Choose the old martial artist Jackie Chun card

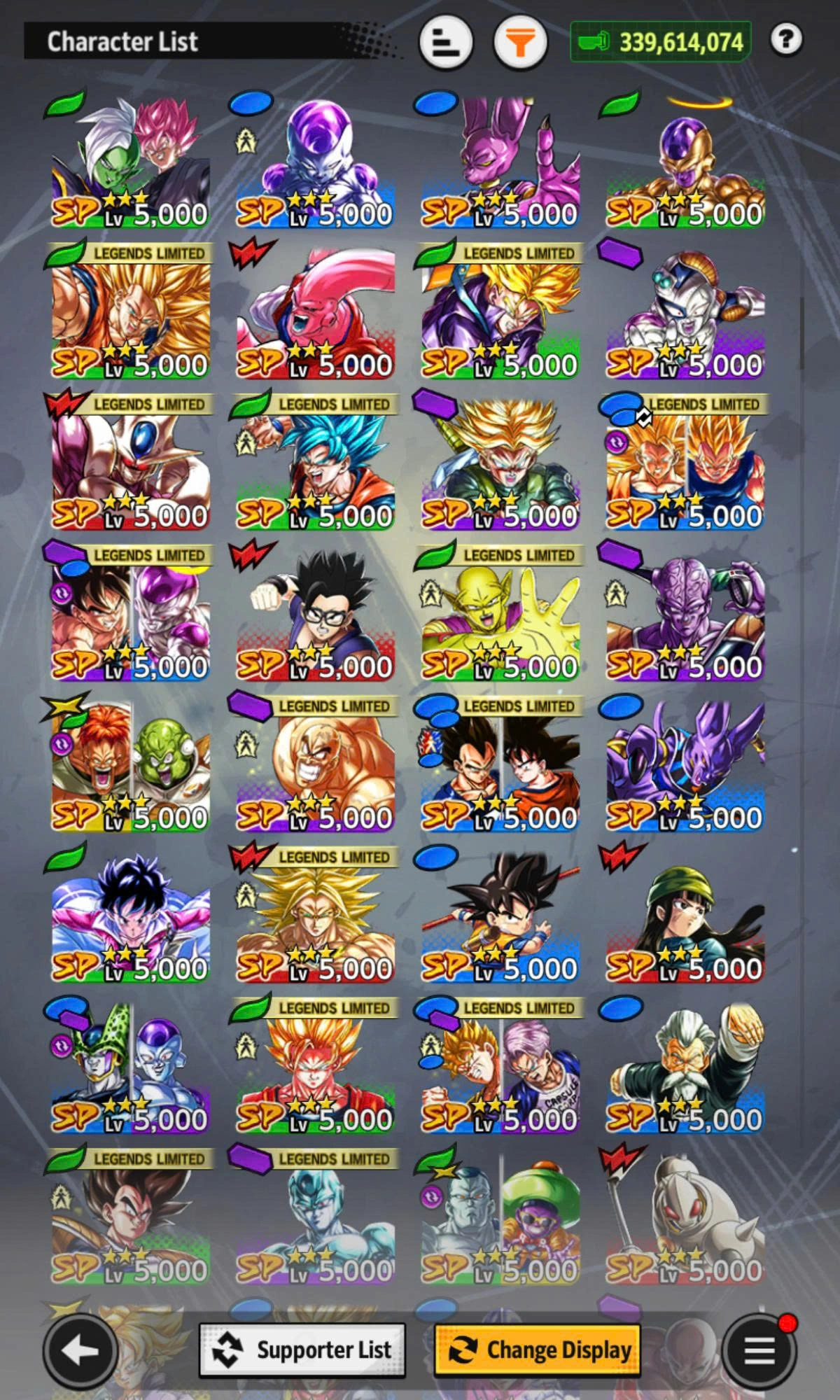(685, 1066)
